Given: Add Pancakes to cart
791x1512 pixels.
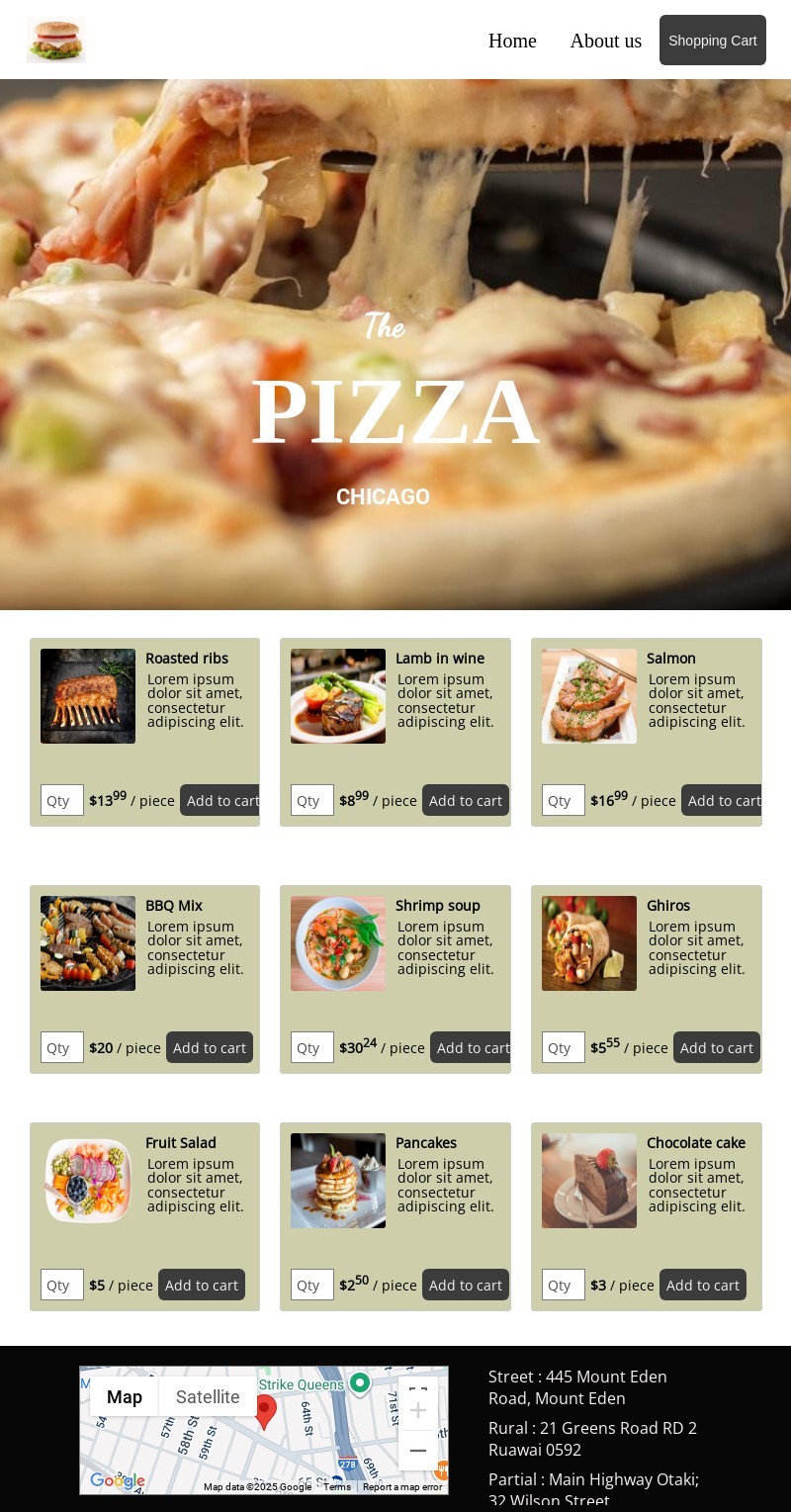Looking at the screenshot, I should 465,1285.
